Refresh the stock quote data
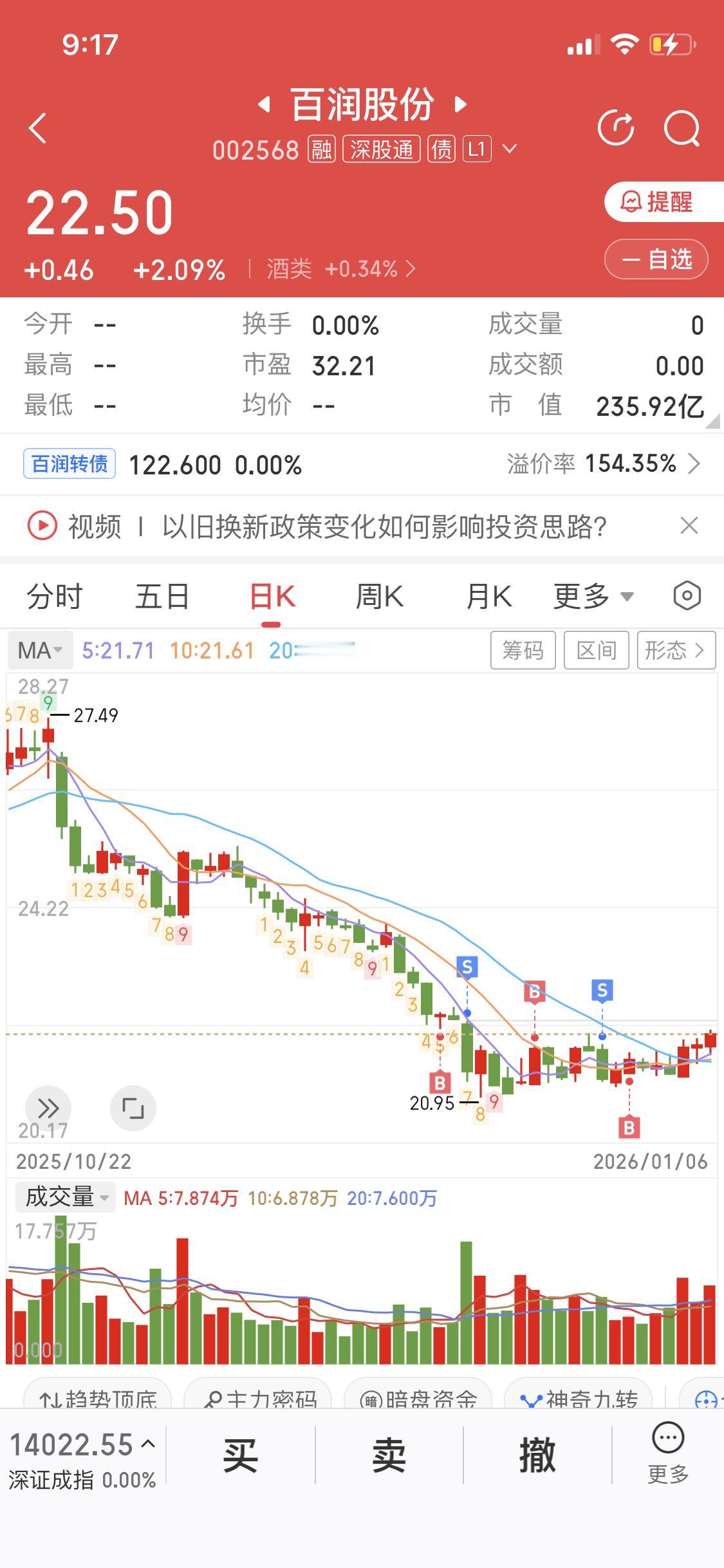 pos(617,127)
